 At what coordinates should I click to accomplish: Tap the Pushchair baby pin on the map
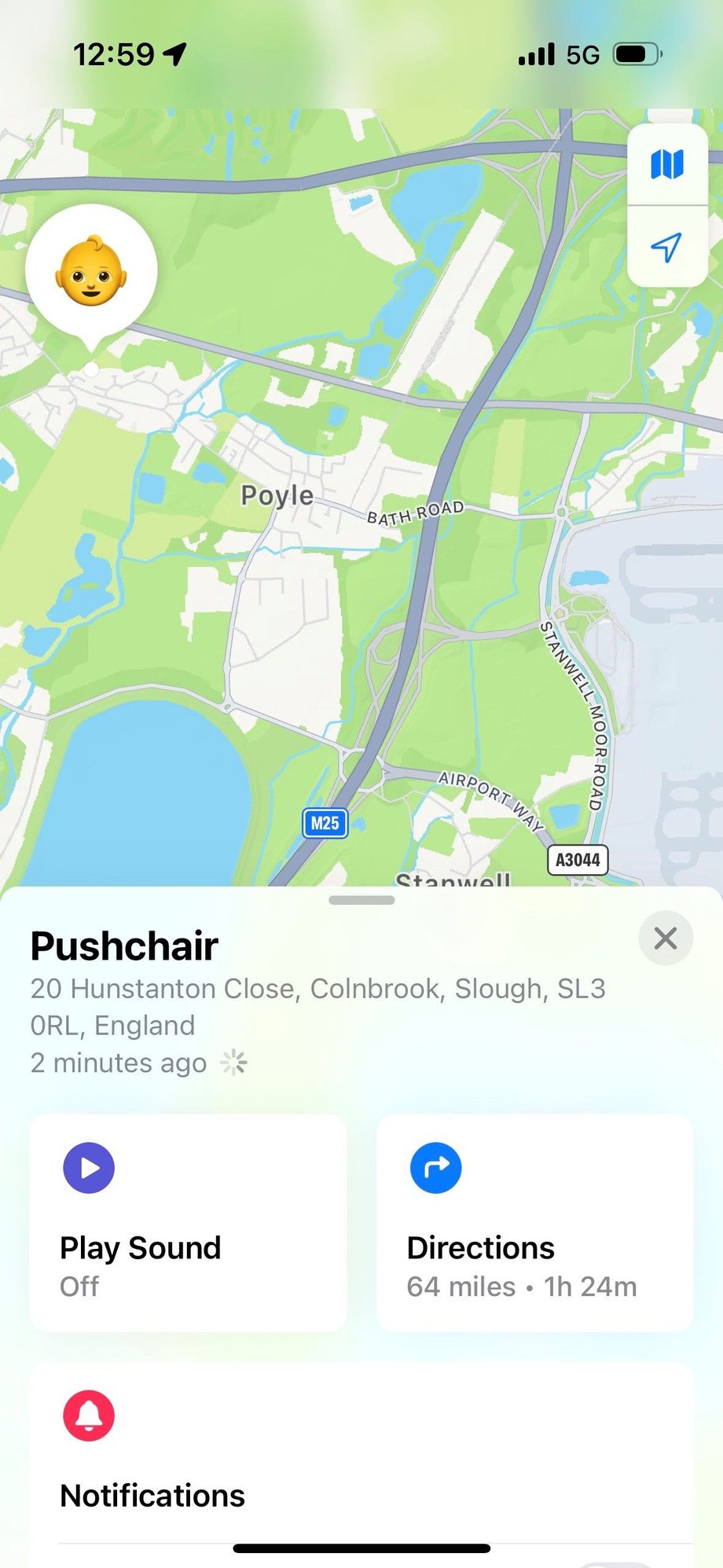[x=91, y=271]
